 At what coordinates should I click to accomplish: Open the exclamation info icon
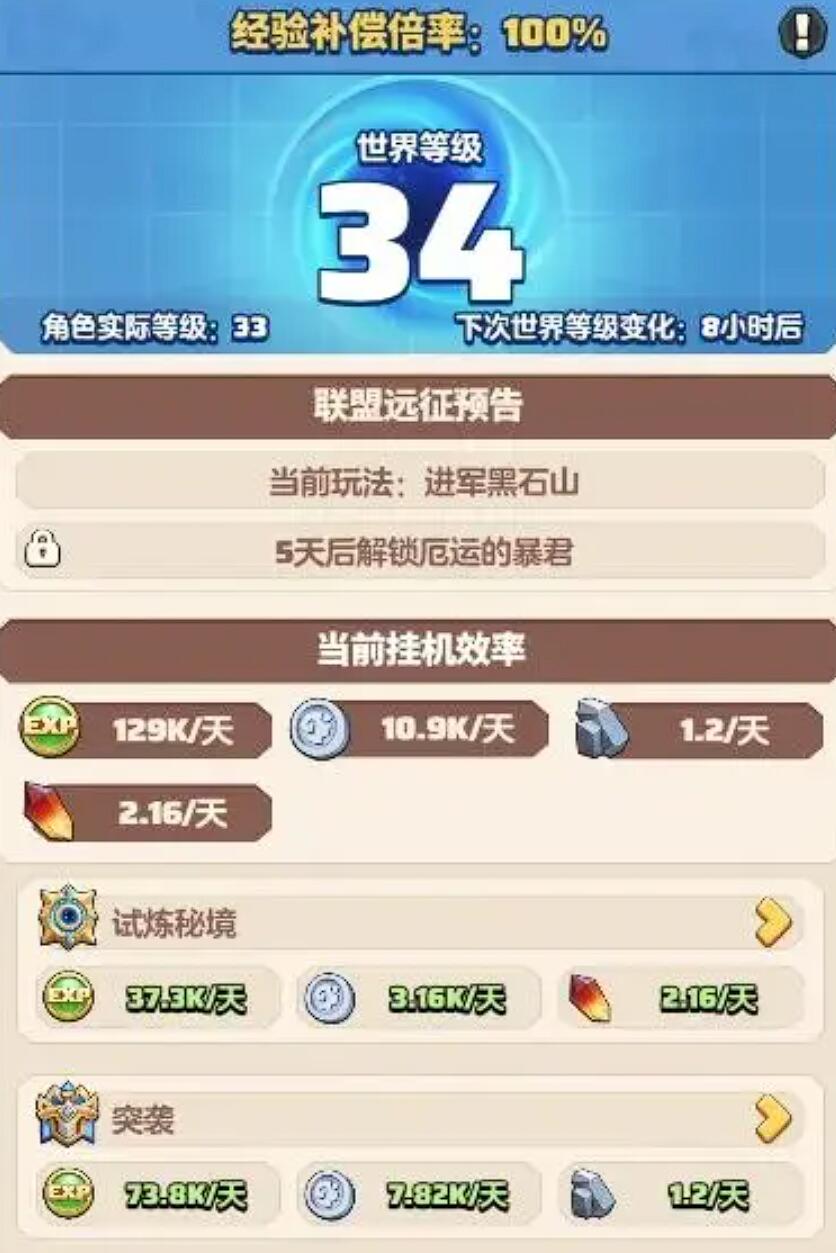click(800, 35)
